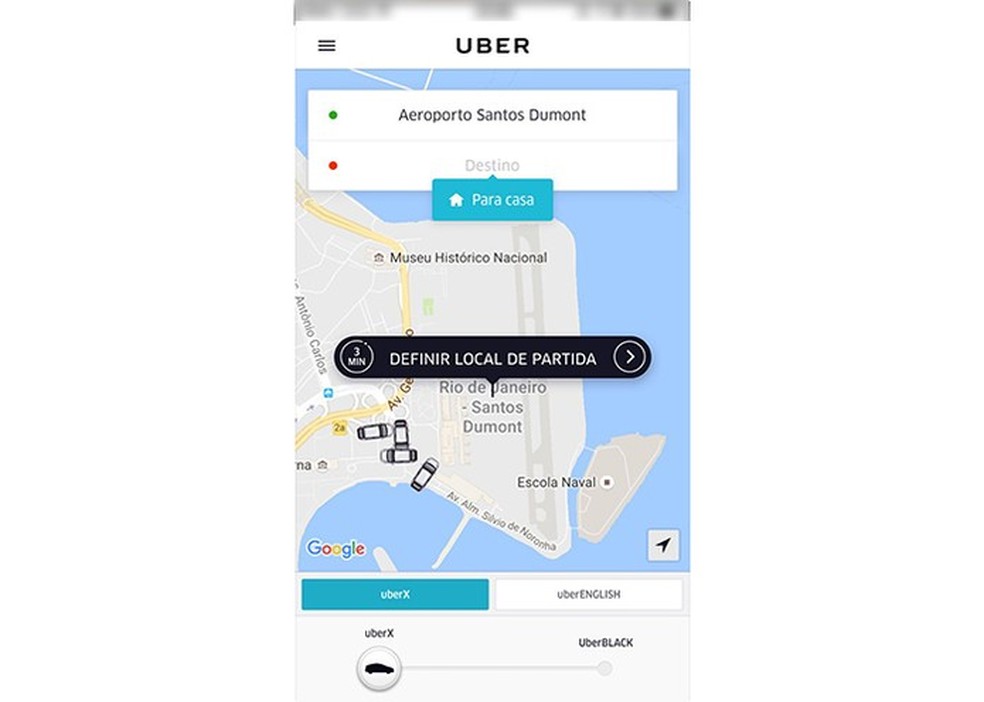Recenter the map on my location
Viewport: 984px width, 702px height.
point(663,545)
